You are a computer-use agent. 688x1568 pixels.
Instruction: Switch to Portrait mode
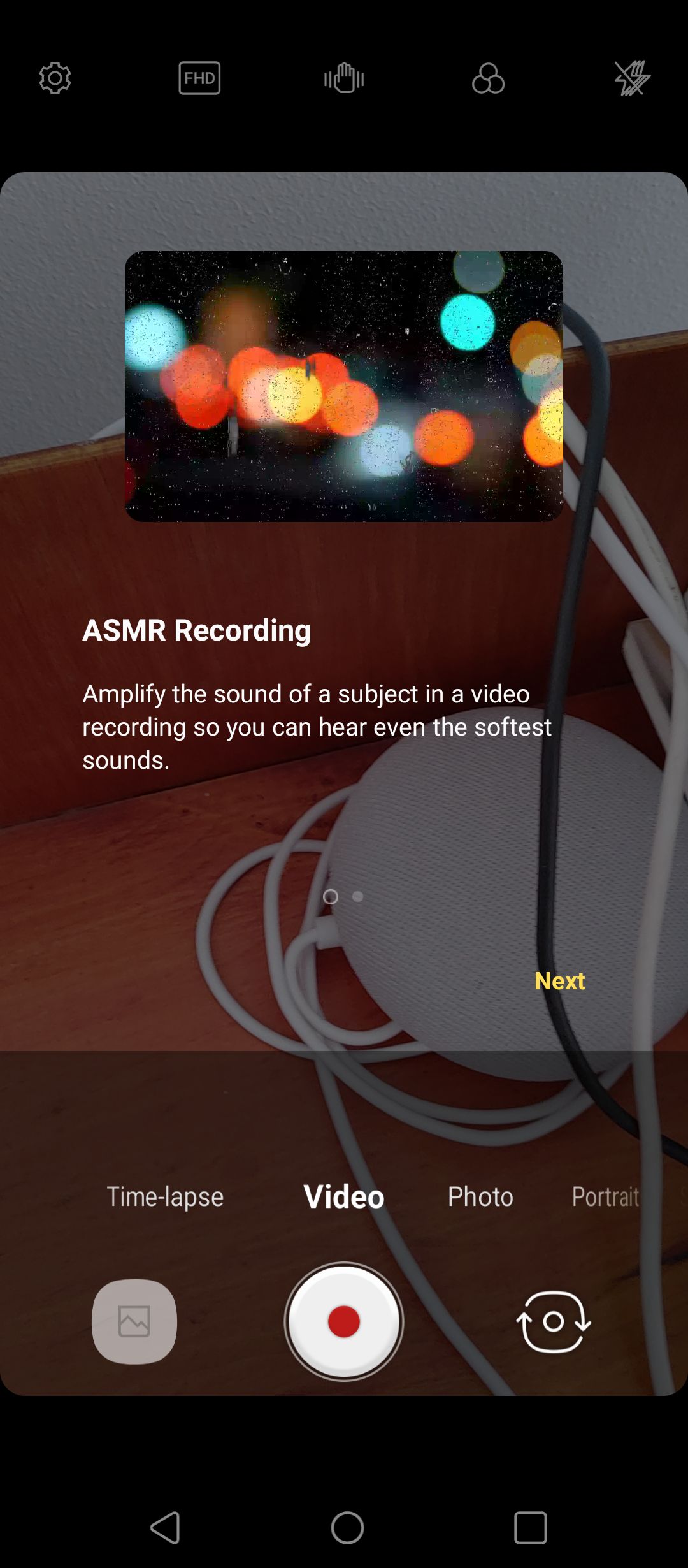click(605, 1196)
